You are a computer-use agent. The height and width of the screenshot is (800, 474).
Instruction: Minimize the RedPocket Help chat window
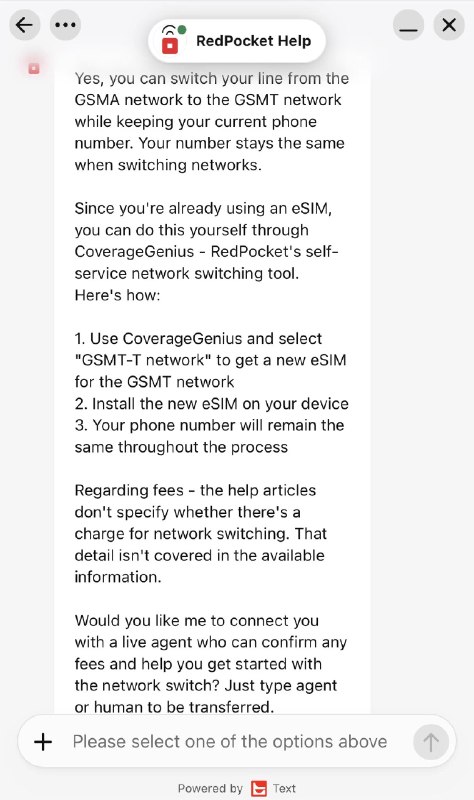click(408, 24)
